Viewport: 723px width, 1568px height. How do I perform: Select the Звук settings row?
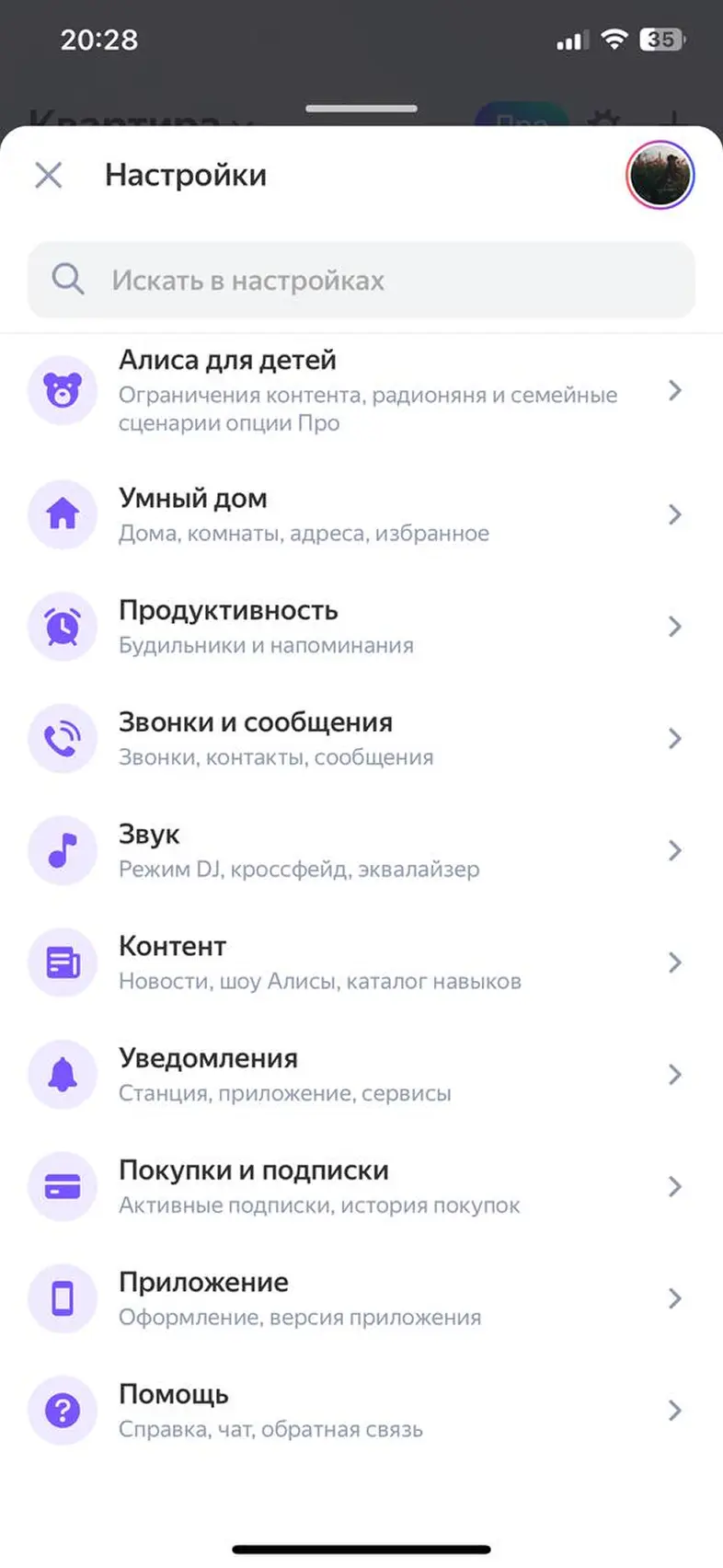[x=361, y=851]
